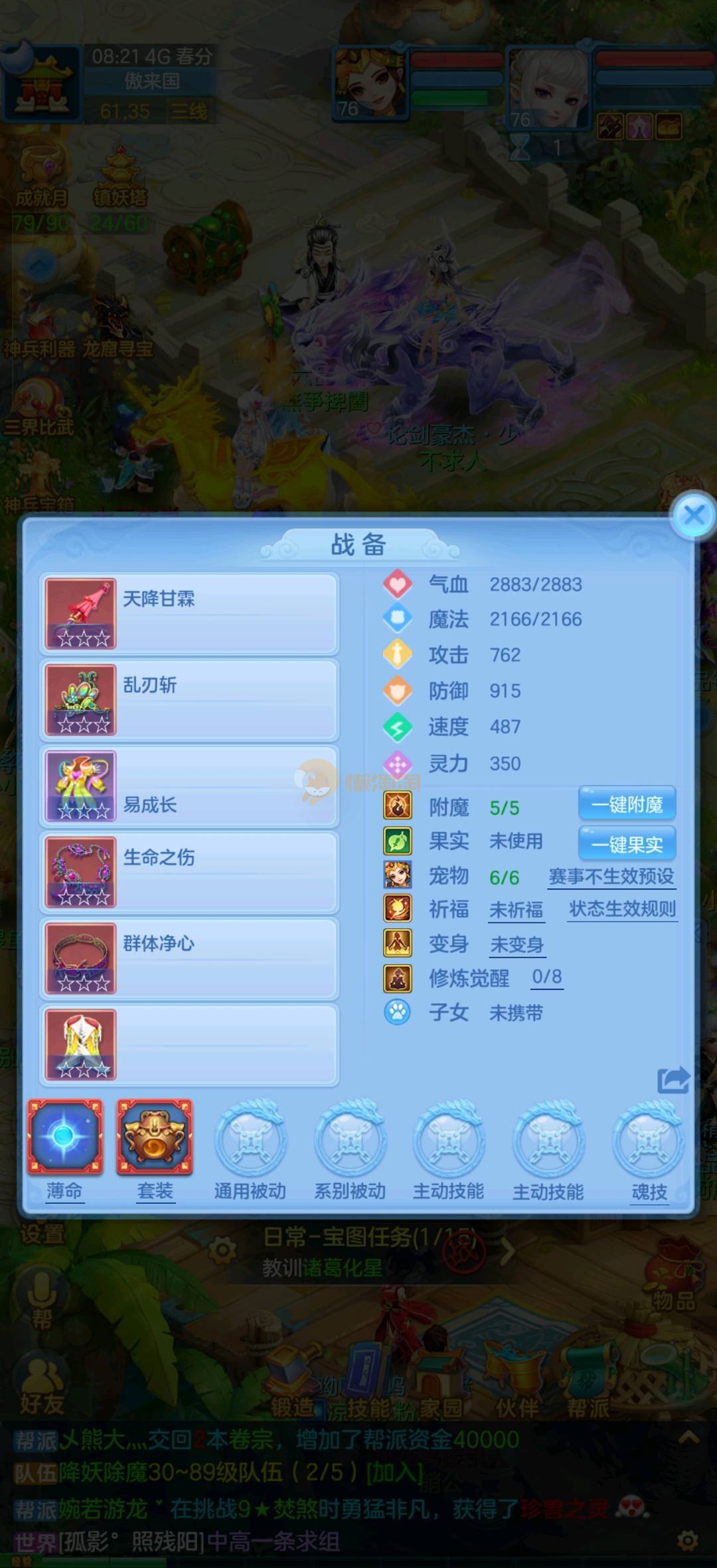717x1568 pixels.
Task: Open the 赛事不生效预设 link
Action: tap(611, 877)
